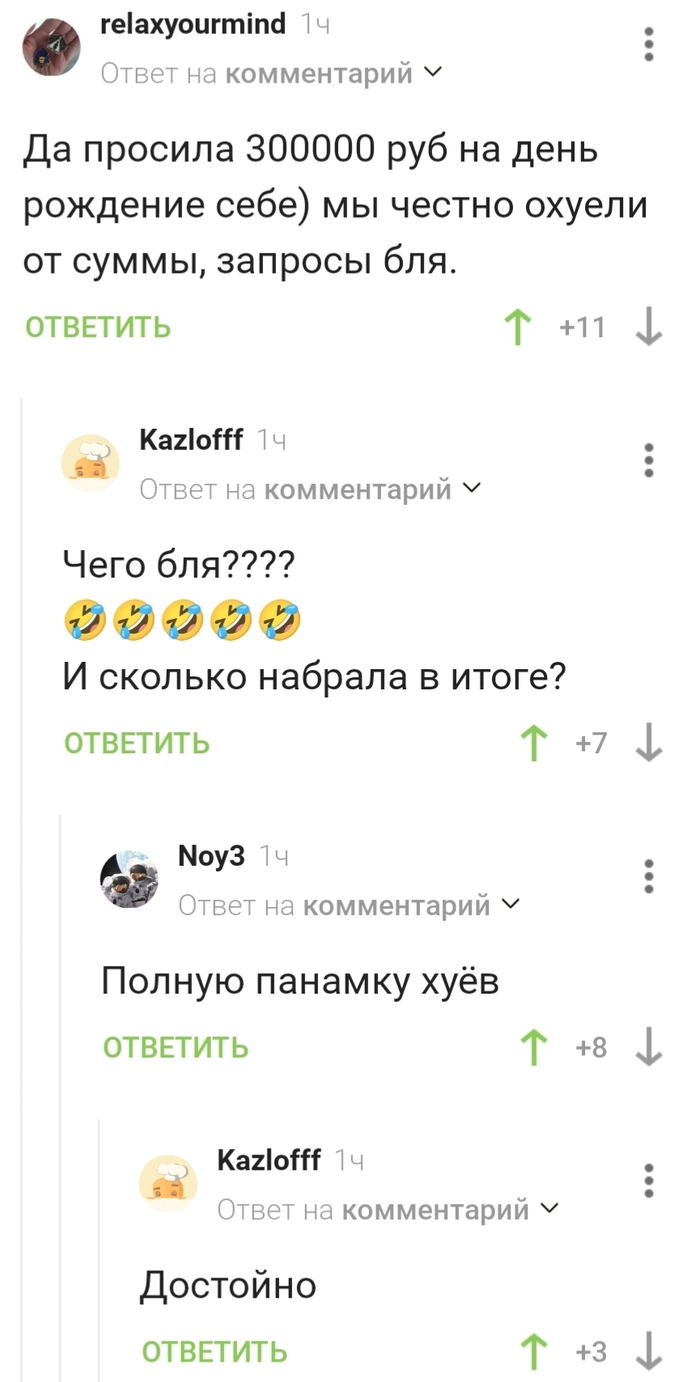Downvote Kazlofff's comment with +7 rating

pos(649,743)
